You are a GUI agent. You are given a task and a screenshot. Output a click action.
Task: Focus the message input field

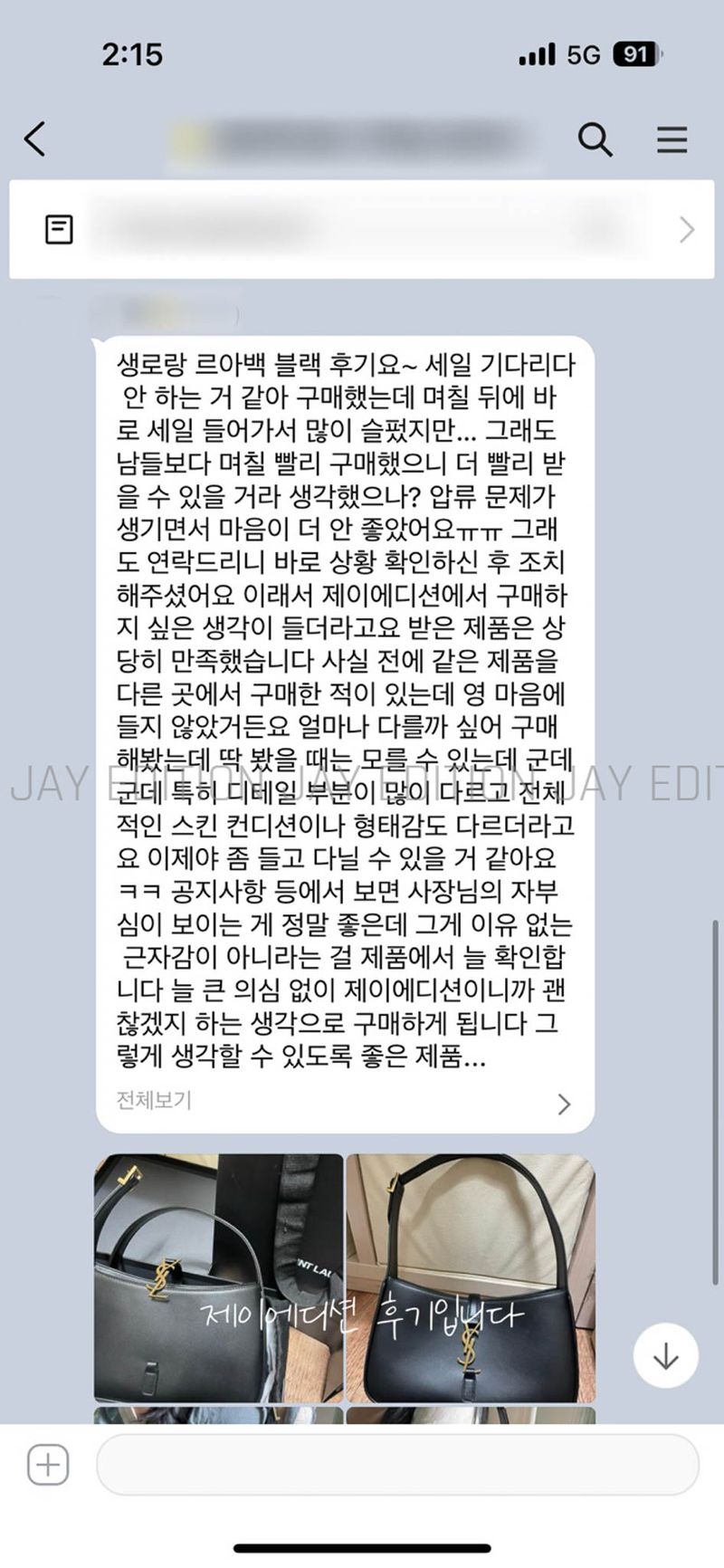tap(396, 1464)
